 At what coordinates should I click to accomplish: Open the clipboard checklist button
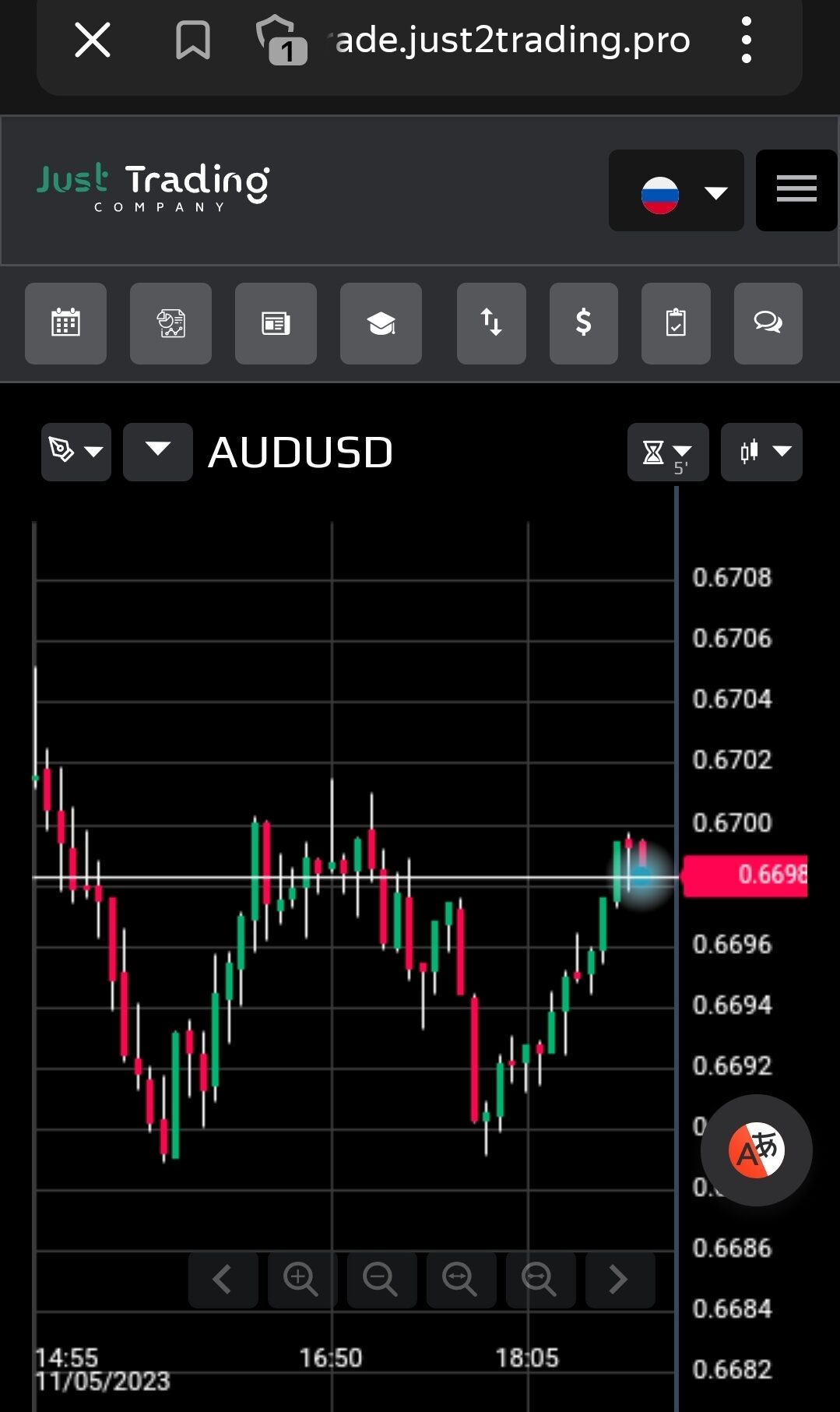(x=676, y=323)
